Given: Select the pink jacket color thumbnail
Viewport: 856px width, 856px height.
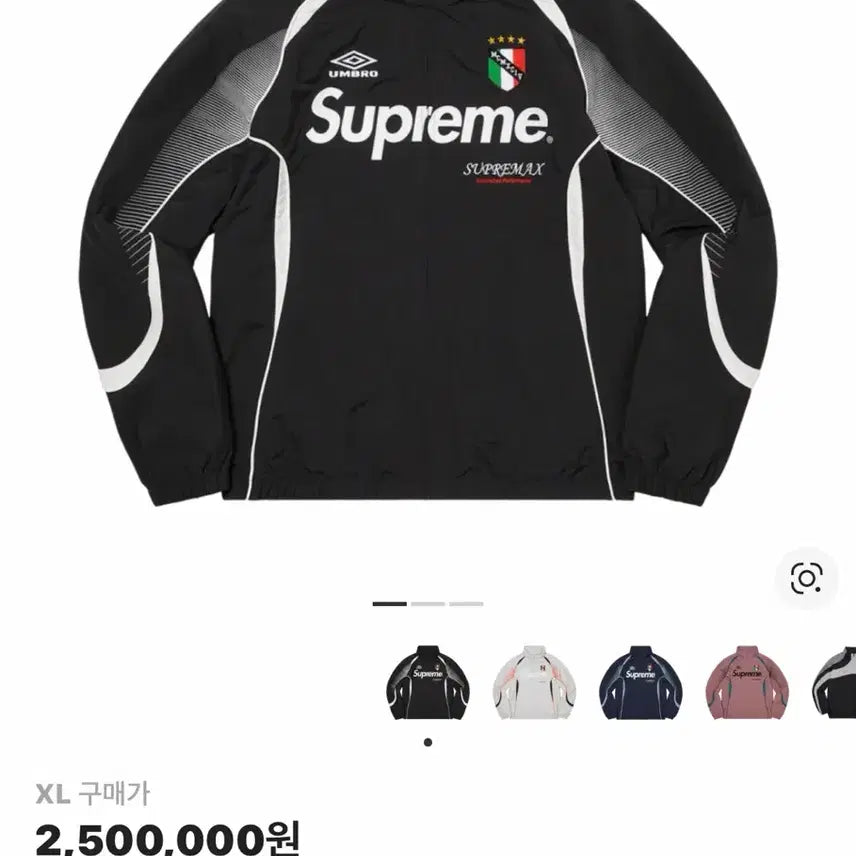Looking at the screenshot, I should (746, 683).
